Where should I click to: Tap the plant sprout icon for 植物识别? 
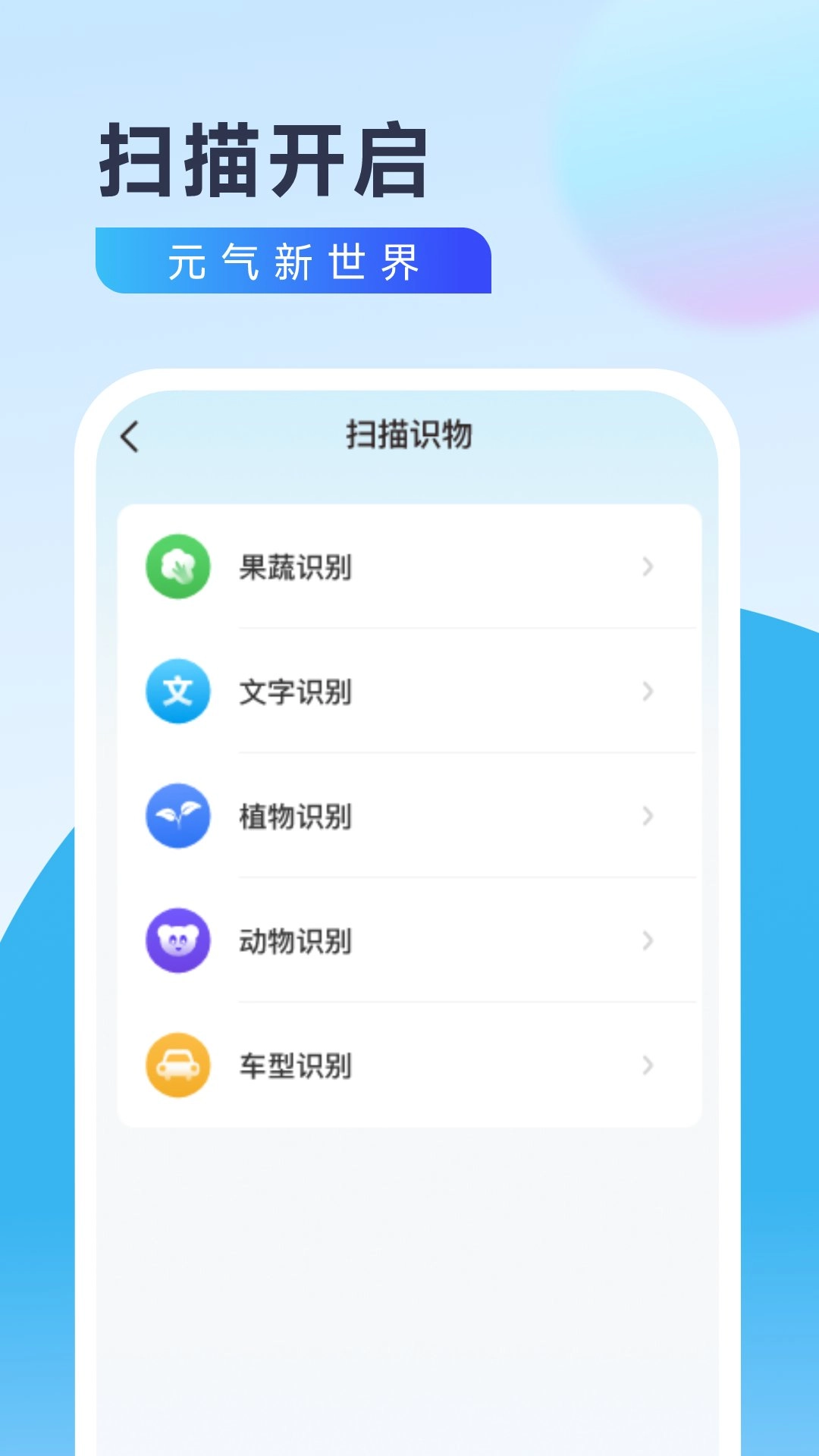pyautogui.click(x=177, y=817)
